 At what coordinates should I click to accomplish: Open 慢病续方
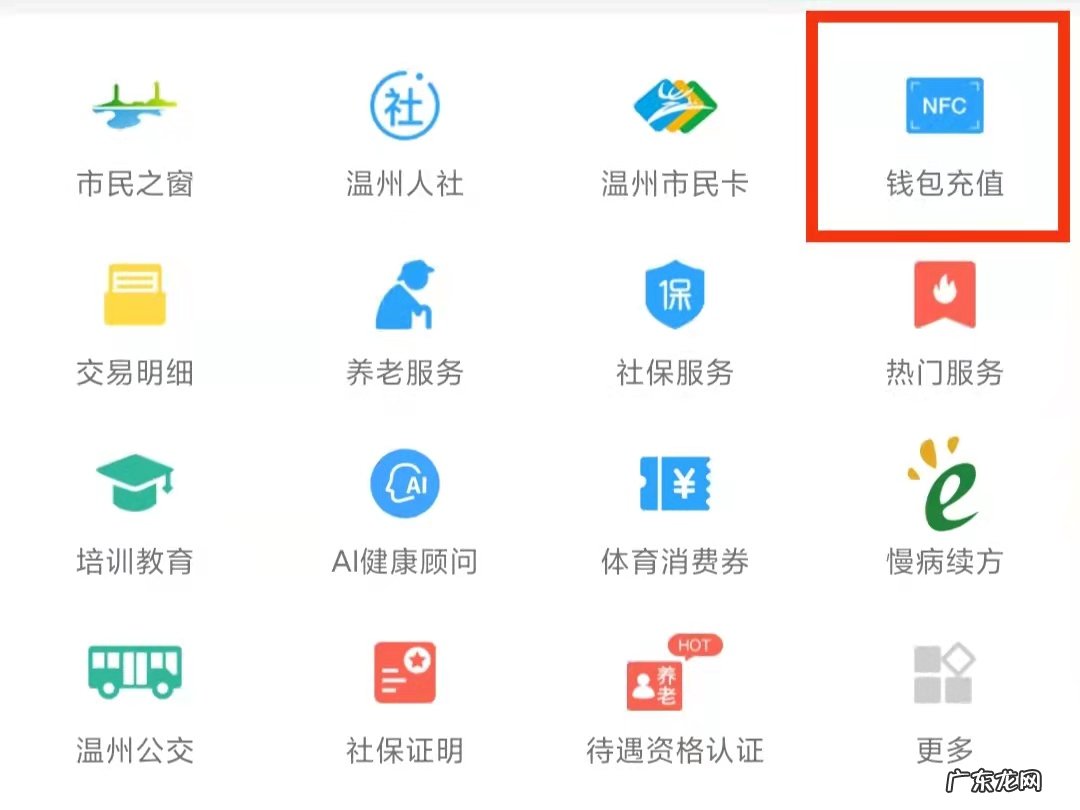944,485
